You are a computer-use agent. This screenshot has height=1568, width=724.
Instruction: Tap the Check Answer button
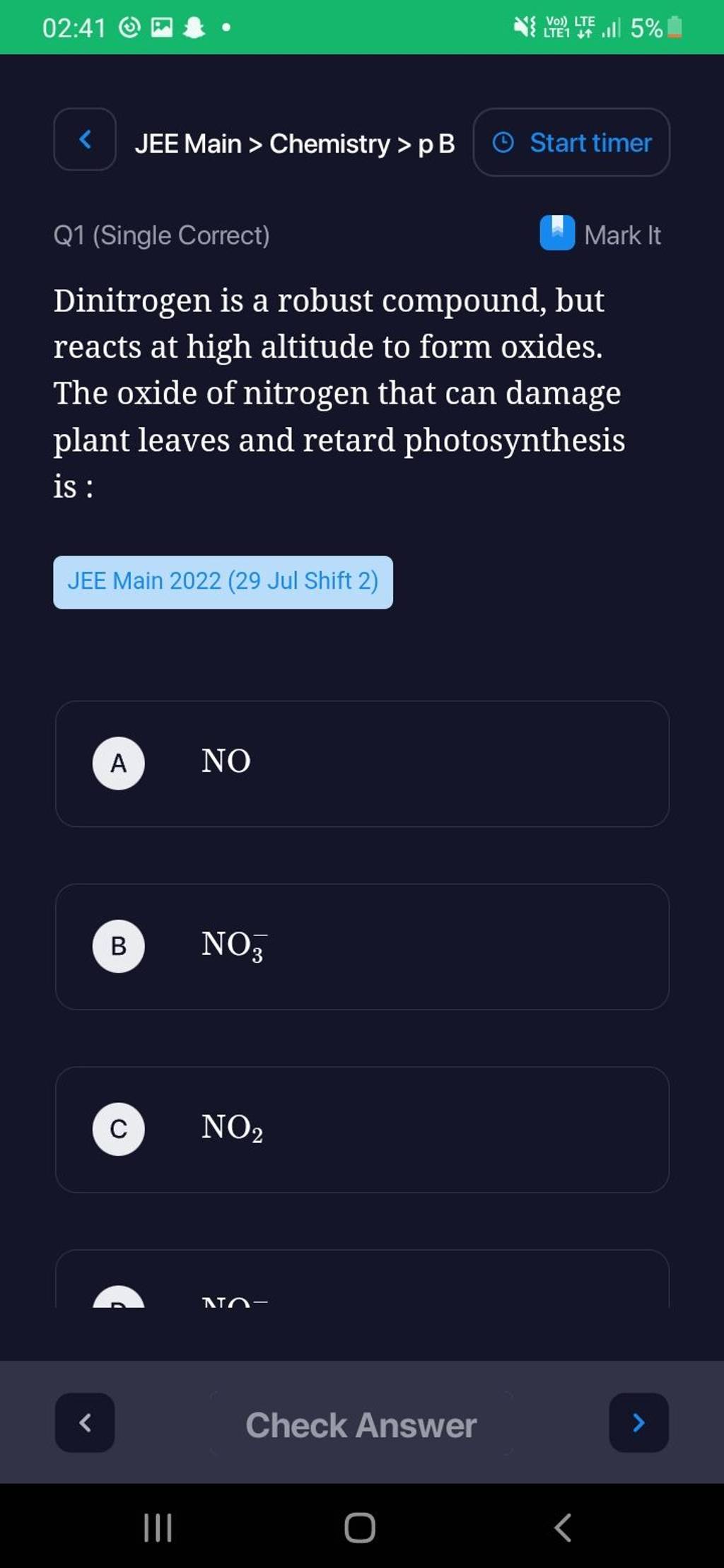pyautogui.click(x=361, y=1424)
